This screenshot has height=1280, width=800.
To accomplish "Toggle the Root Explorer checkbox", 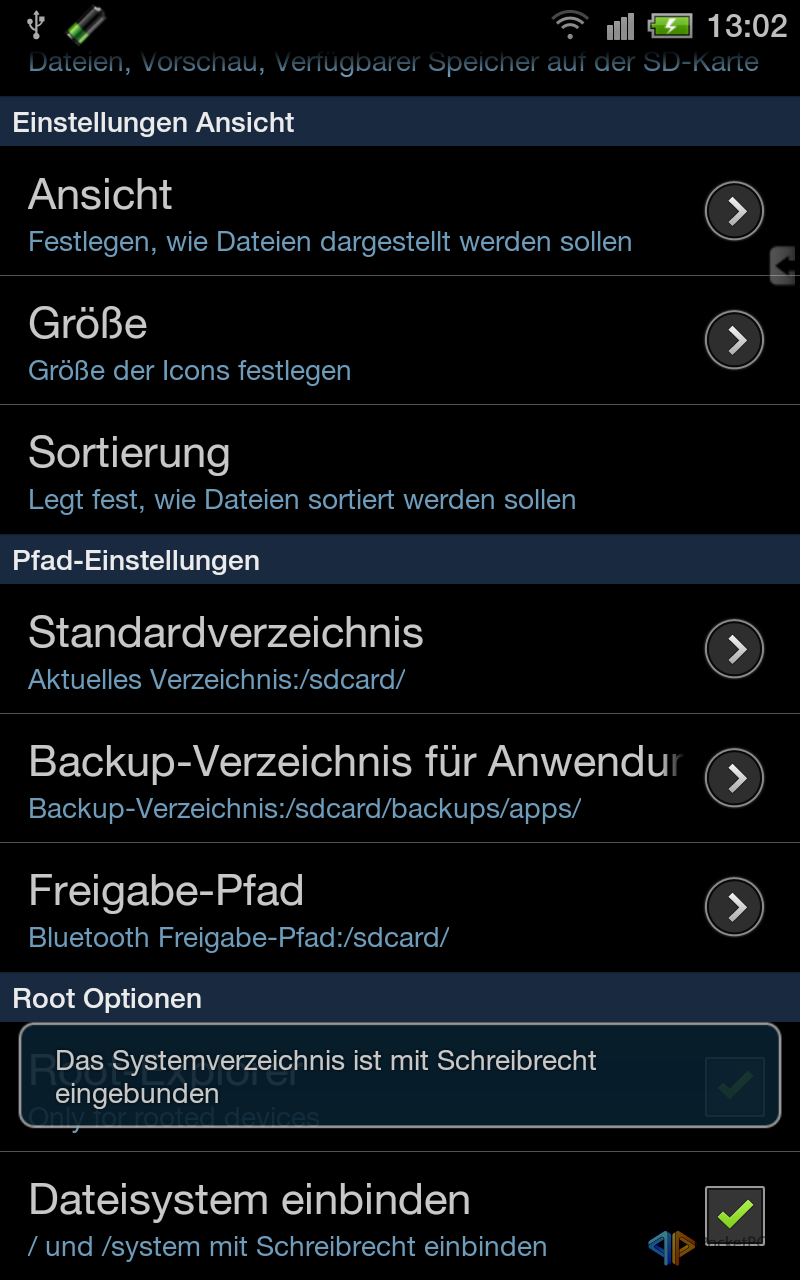I will point(735,1087).
